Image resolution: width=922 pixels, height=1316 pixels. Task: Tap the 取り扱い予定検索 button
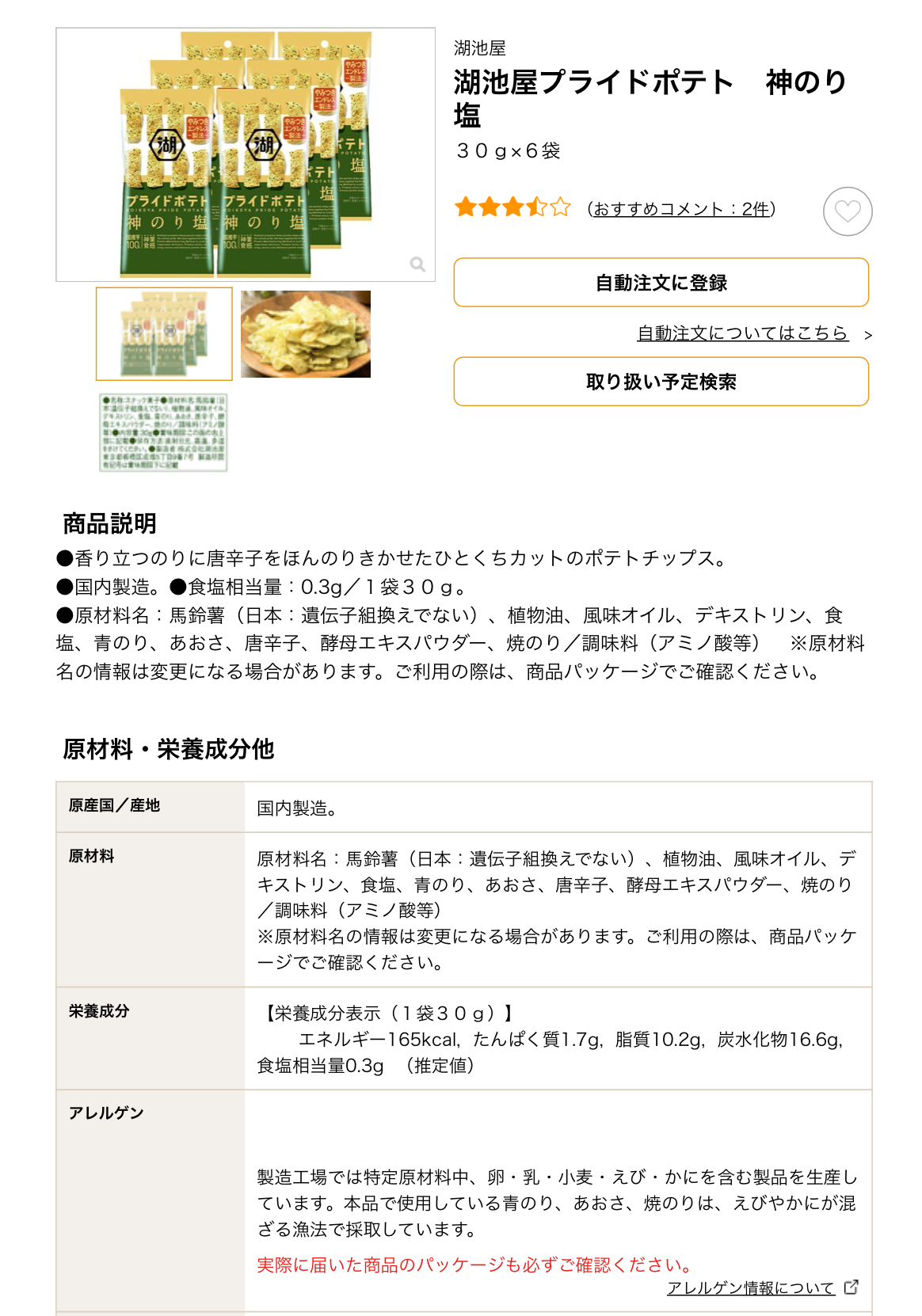pyautogui.click(x=661, y=382)
